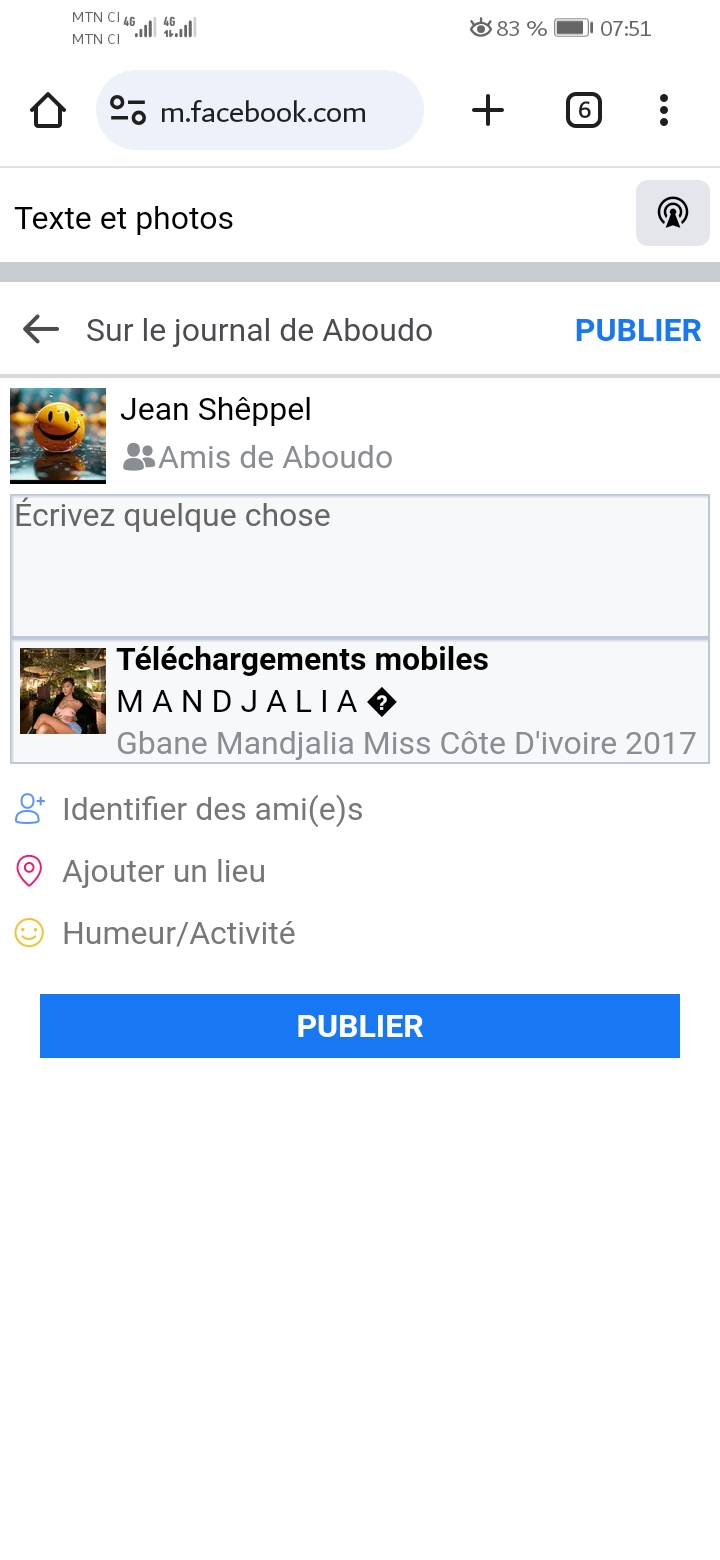Go back from Sur le journal de Aboudo
This screenshot has width=720, height=1560.
(x=41, y=330)
